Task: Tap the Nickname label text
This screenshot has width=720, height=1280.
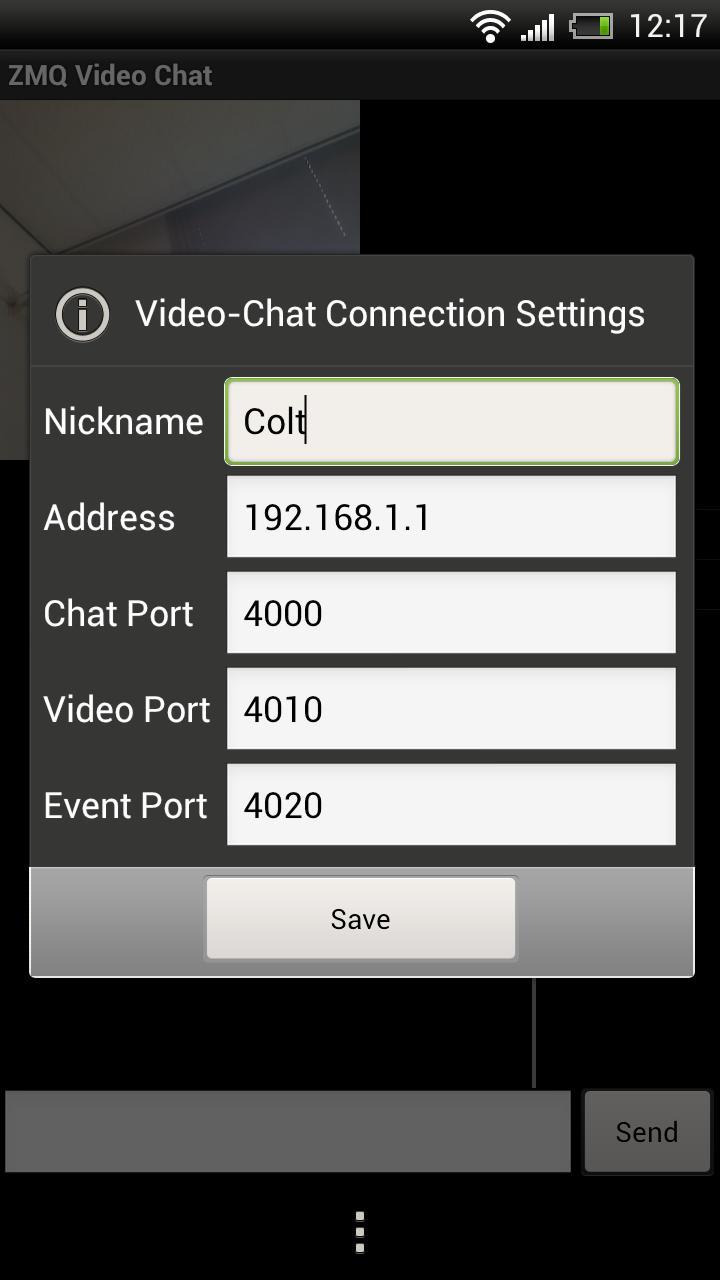Action: [x=123, y=421]
